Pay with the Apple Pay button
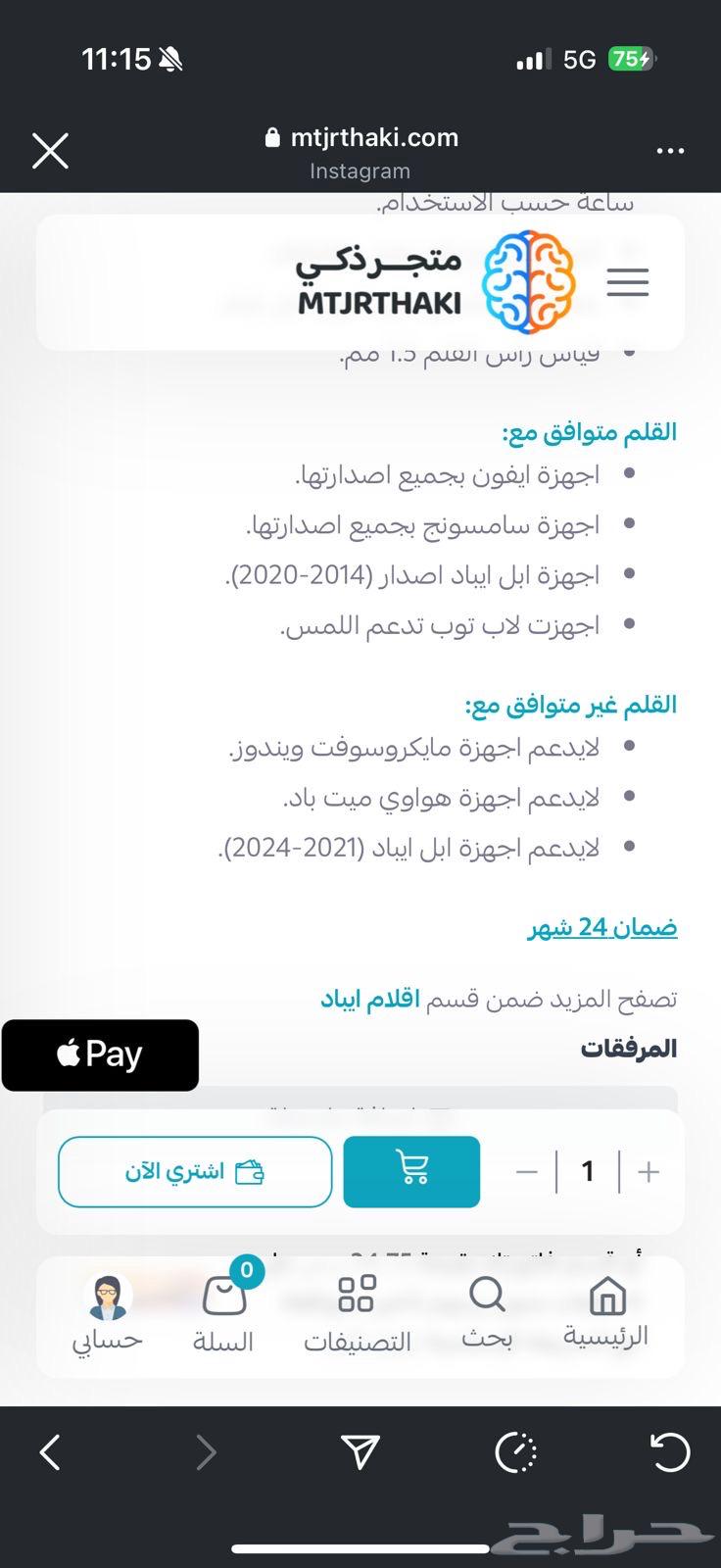 coord(100,1054)
